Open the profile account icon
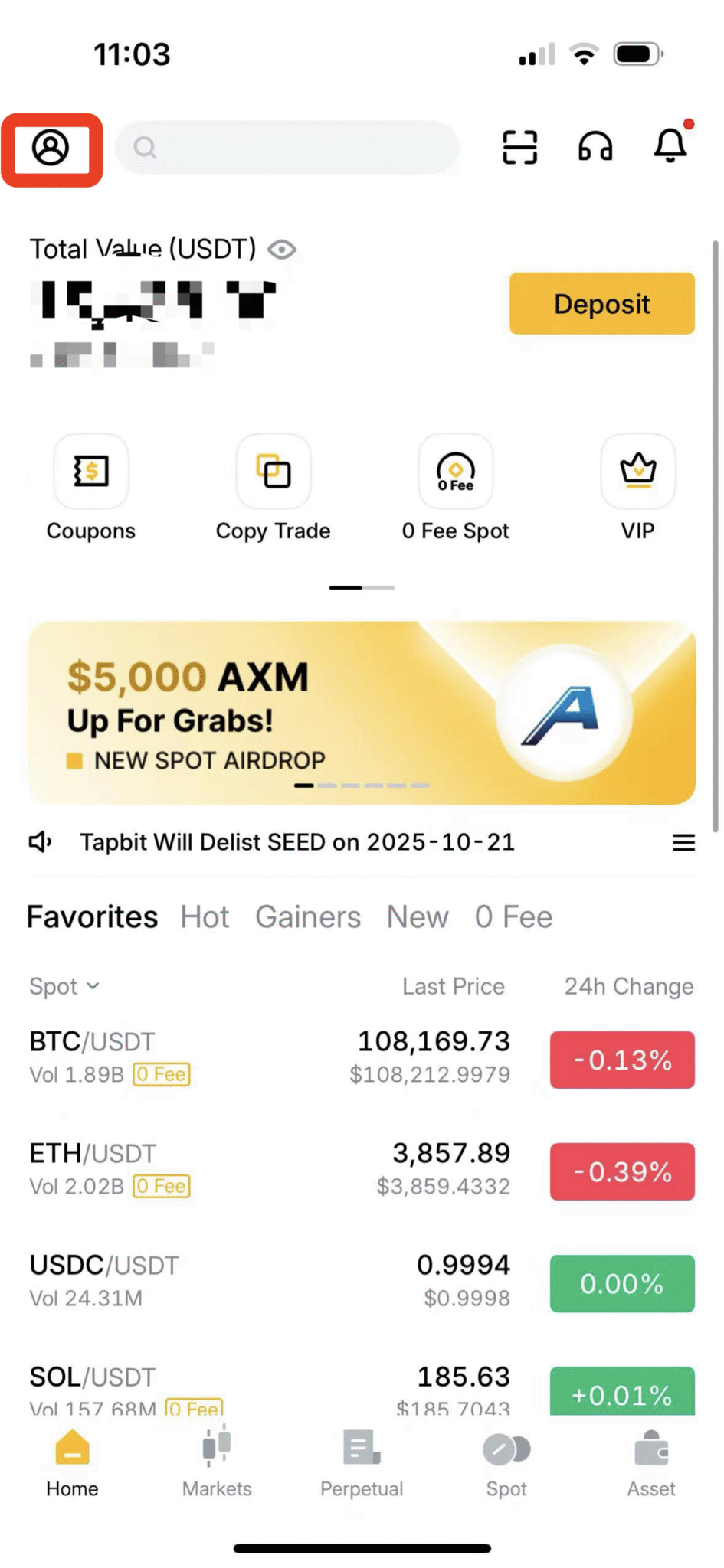 tap(51, 148)
